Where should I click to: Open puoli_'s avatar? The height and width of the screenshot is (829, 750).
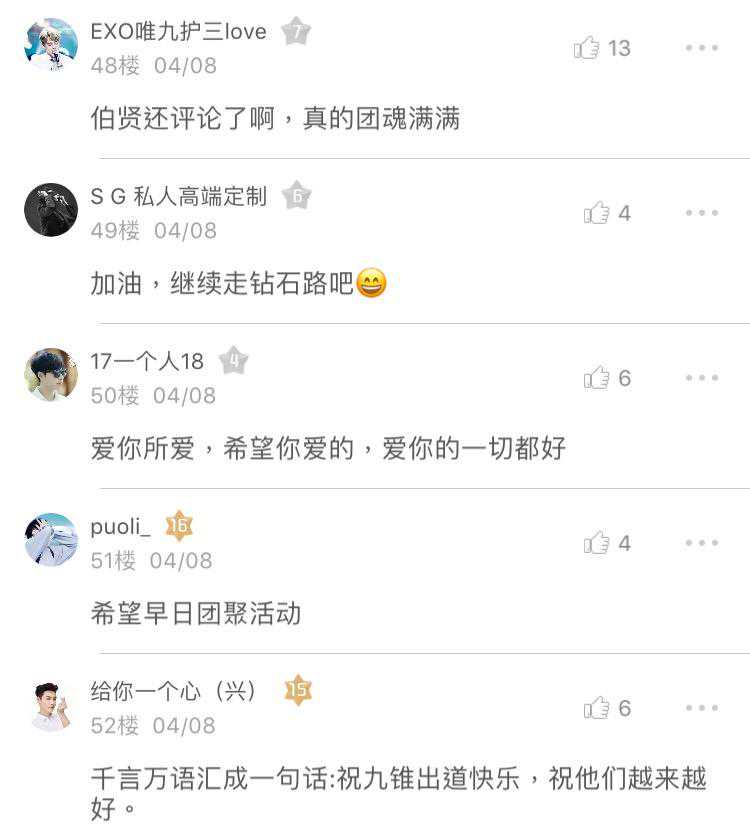51,540
